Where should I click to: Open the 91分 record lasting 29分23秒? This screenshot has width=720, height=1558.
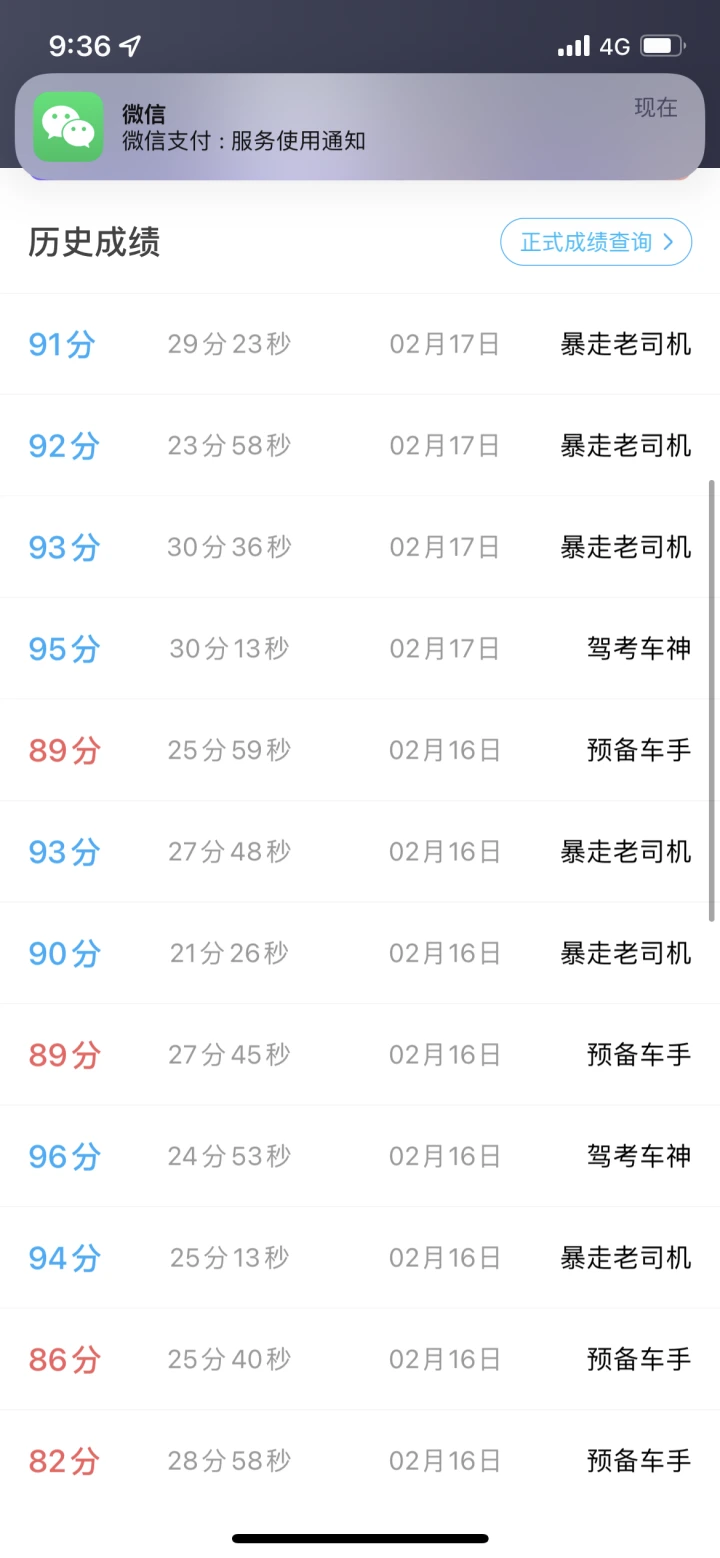click(360, 345)
